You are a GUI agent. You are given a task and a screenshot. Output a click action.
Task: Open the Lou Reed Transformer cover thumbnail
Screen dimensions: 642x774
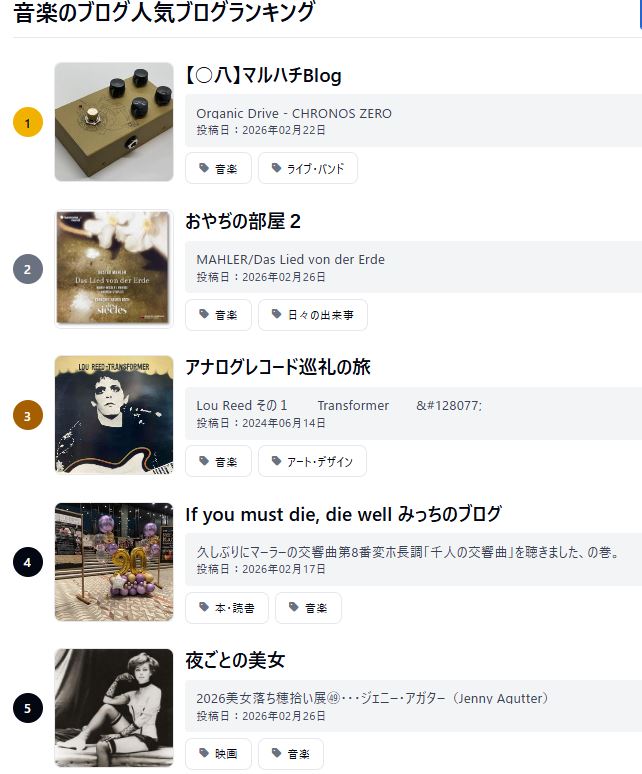[x=114, y=414]
